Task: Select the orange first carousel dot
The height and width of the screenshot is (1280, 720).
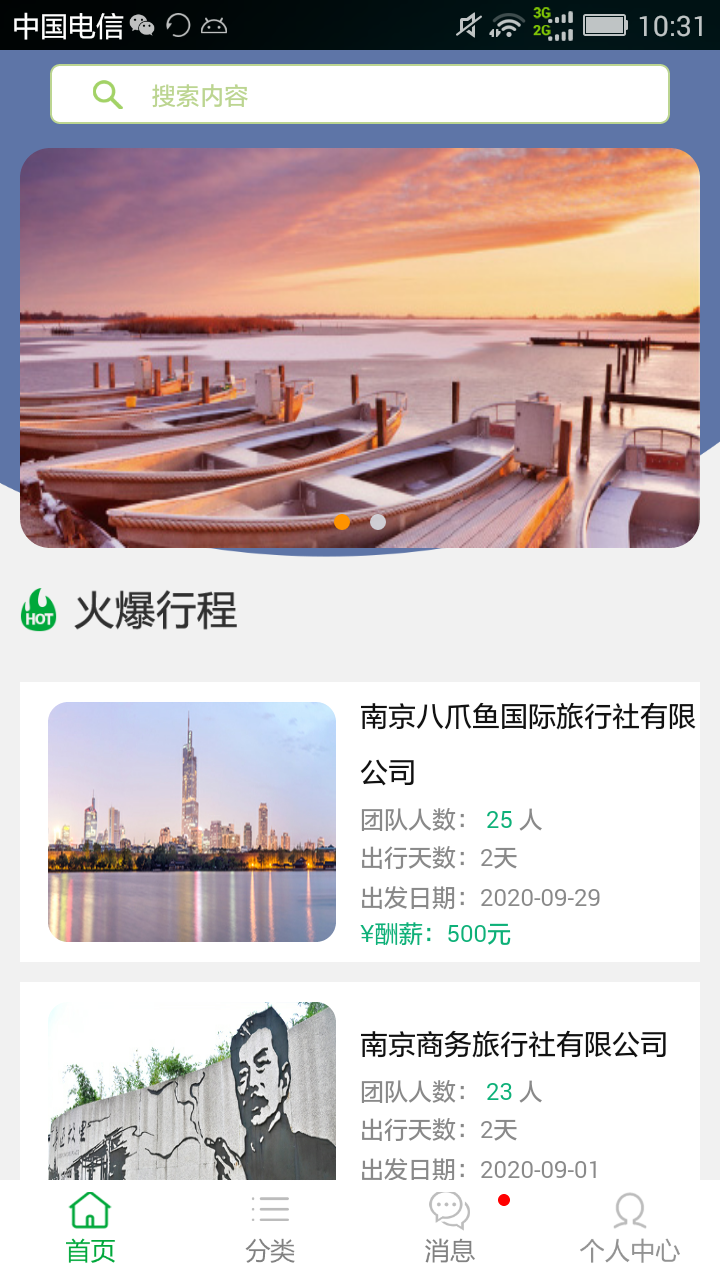Action: click(x=343, y=521)
